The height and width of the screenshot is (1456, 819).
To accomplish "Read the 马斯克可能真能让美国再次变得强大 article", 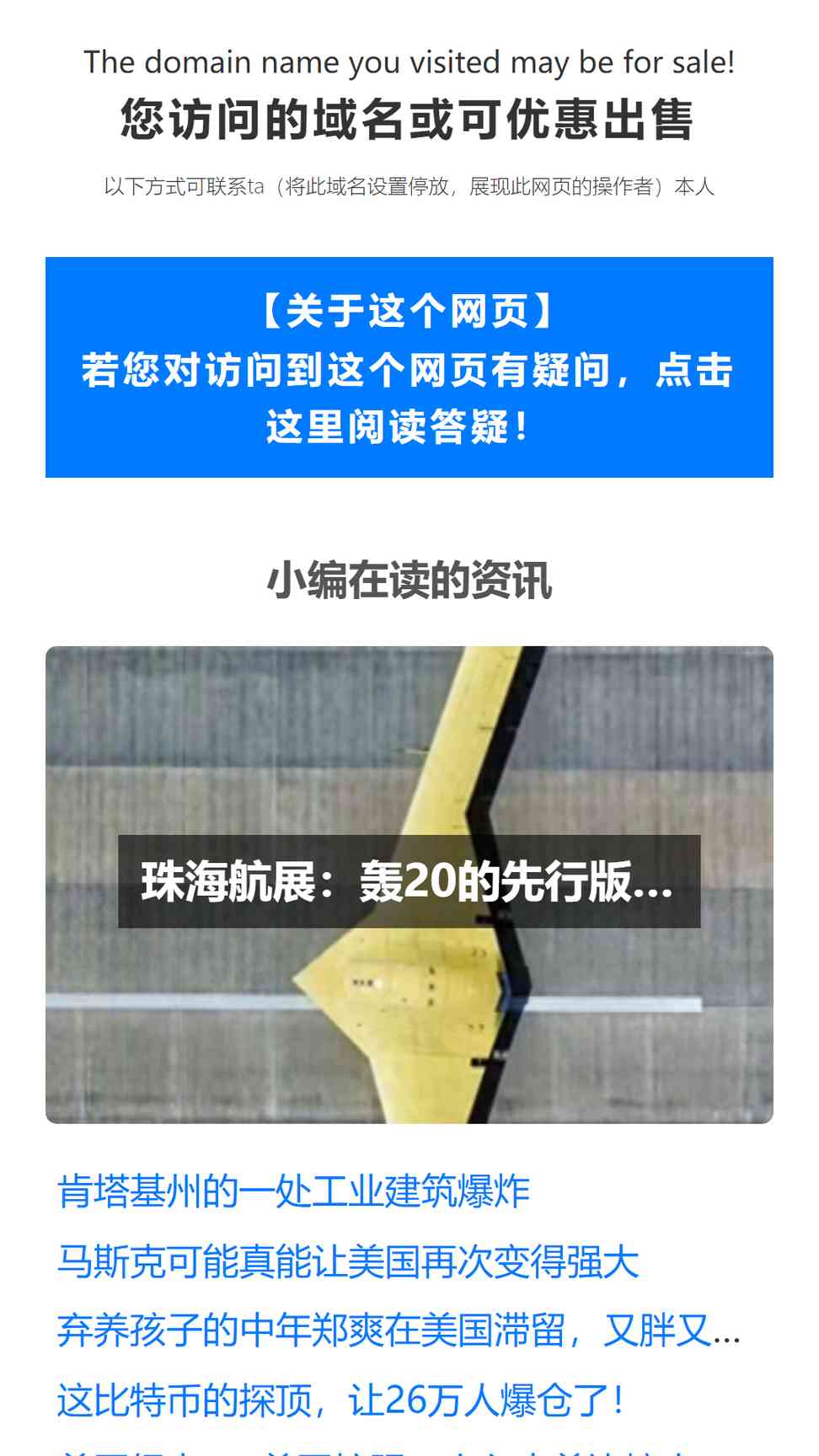I will [348, 1261].
